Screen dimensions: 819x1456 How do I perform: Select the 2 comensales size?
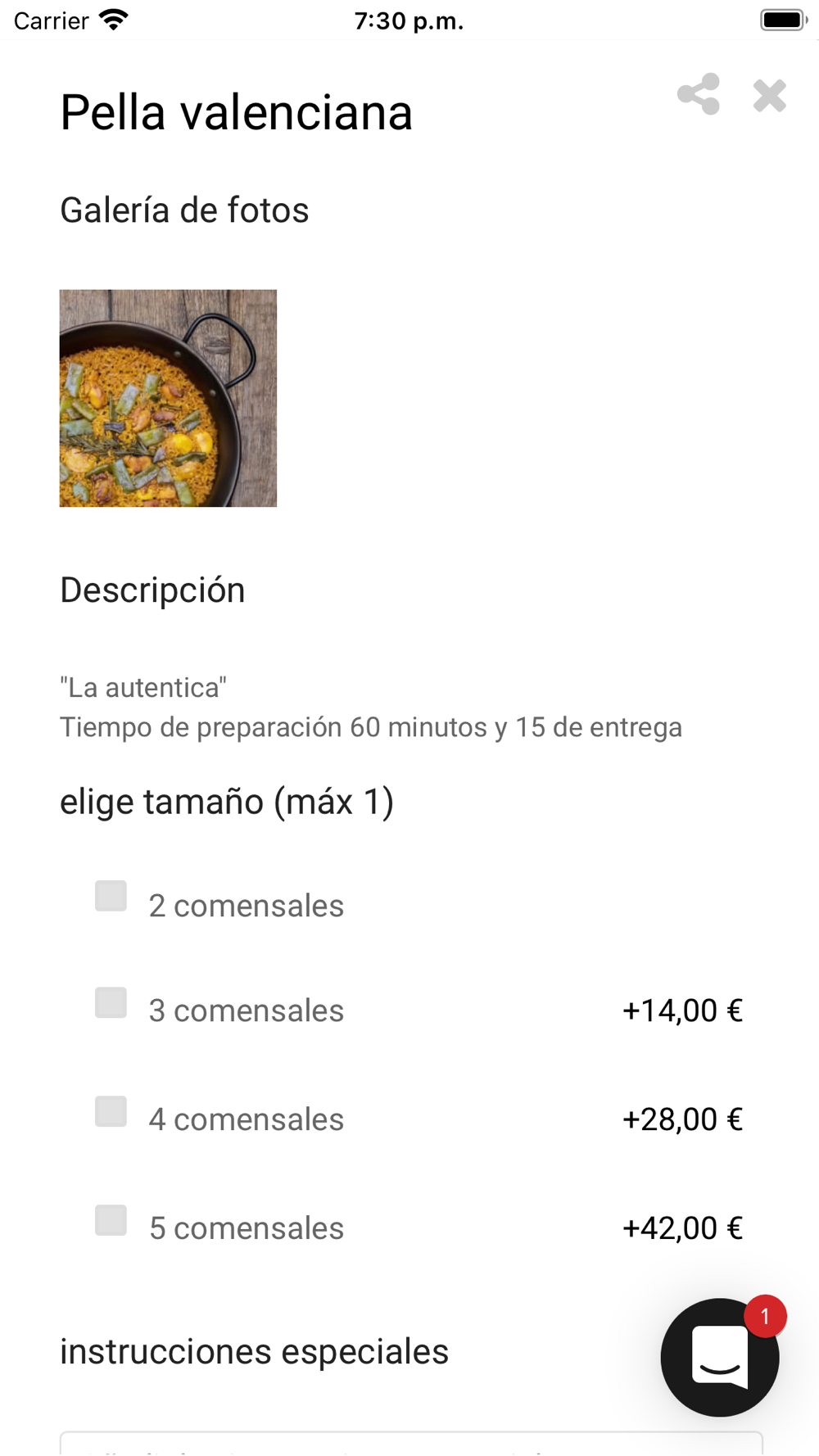click(111, 896)
